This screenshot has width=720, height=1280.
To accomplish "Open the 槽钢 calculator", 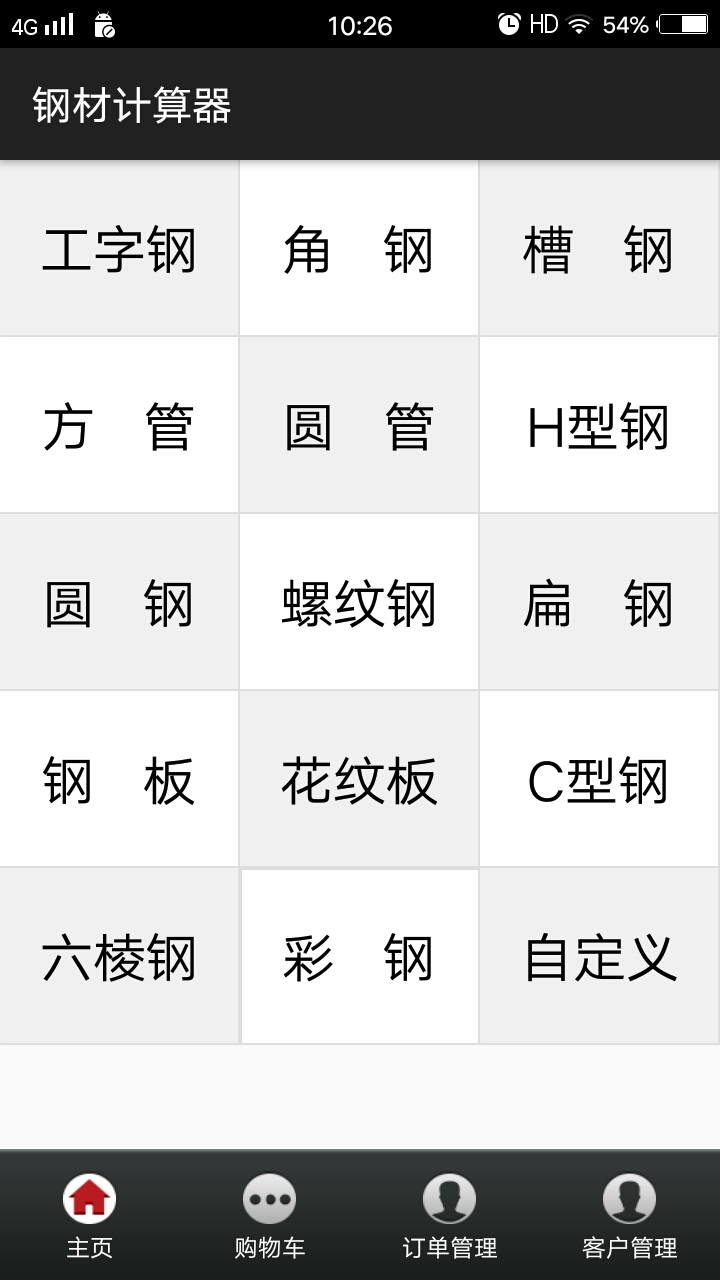I will point(599,249).
